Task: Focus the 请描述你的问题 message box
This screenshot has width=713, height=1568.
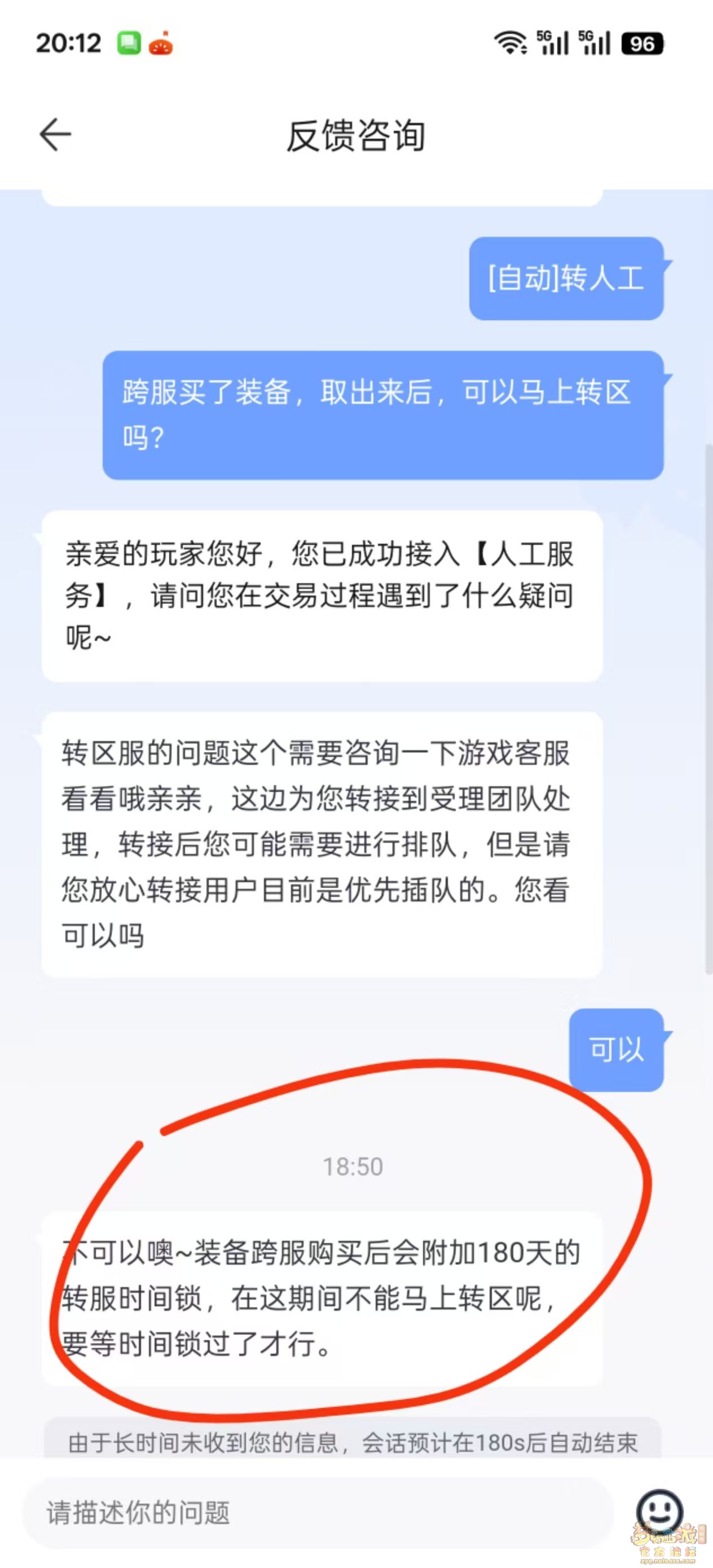Action: coord(316,1513)
